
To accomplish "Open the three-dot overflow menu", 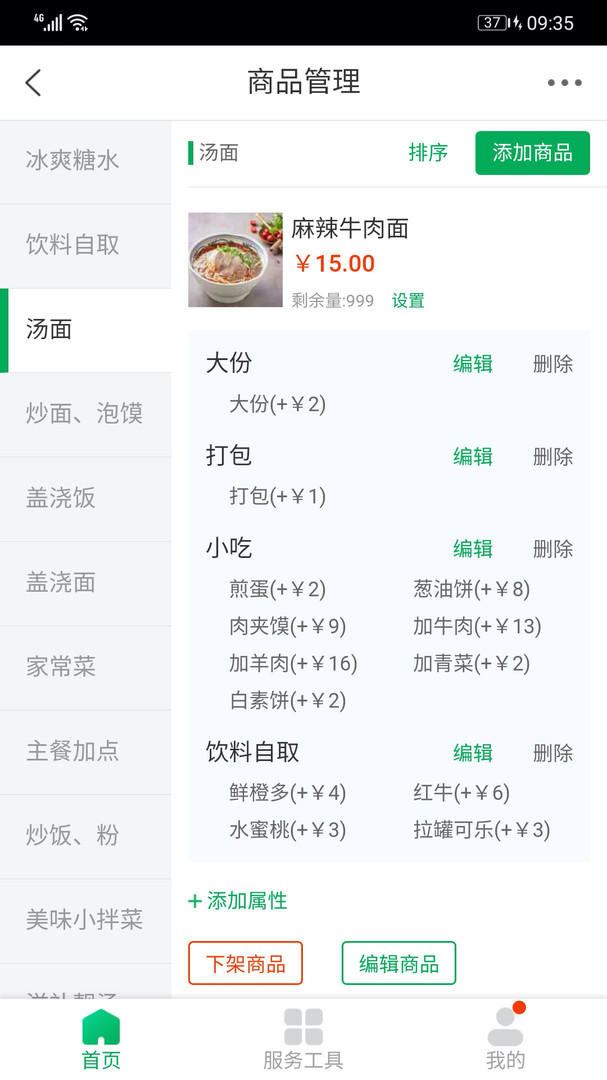I will pos(564,83).
